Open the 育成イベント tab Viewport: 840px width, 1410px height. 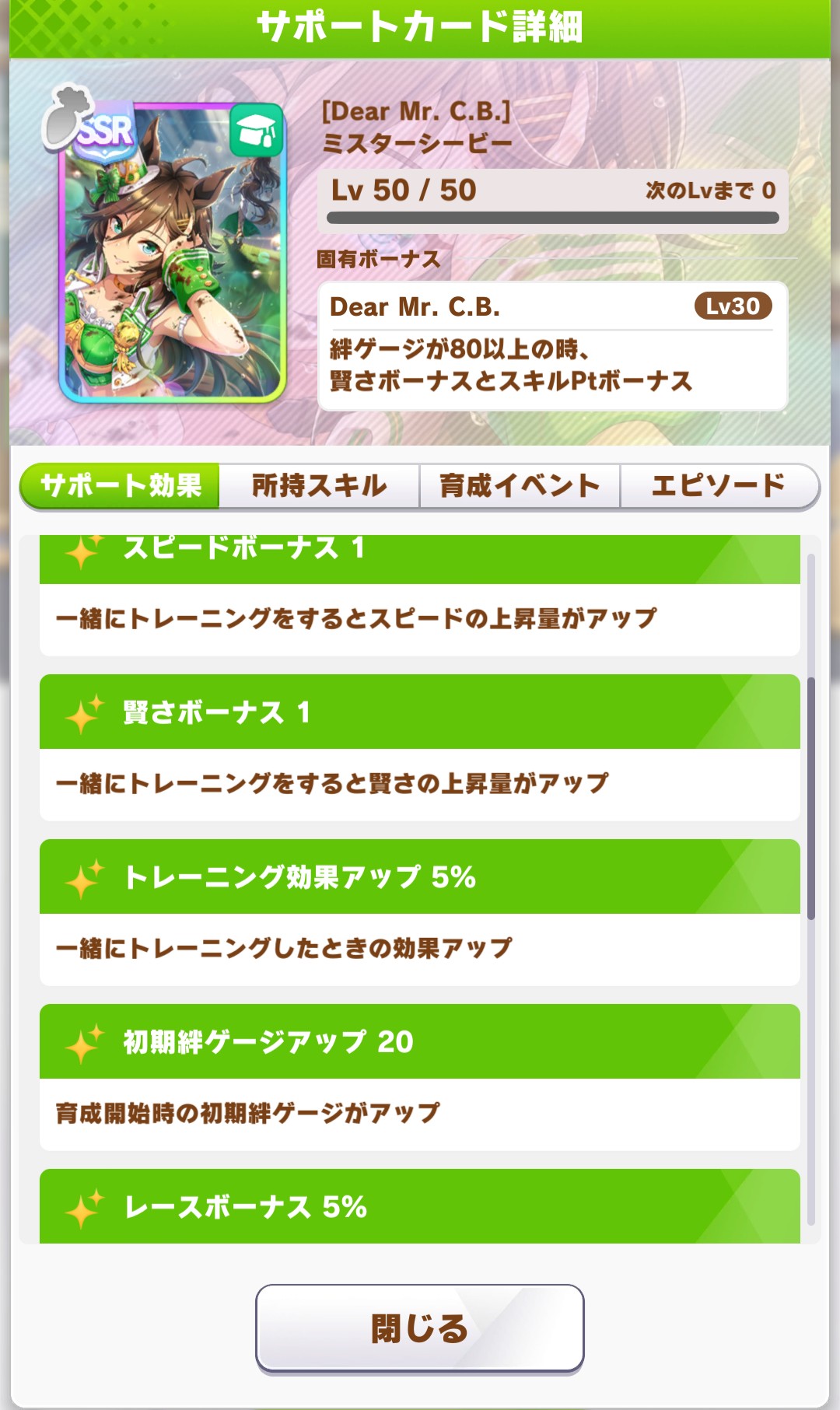pyautogui.click(x=520, y=486)
